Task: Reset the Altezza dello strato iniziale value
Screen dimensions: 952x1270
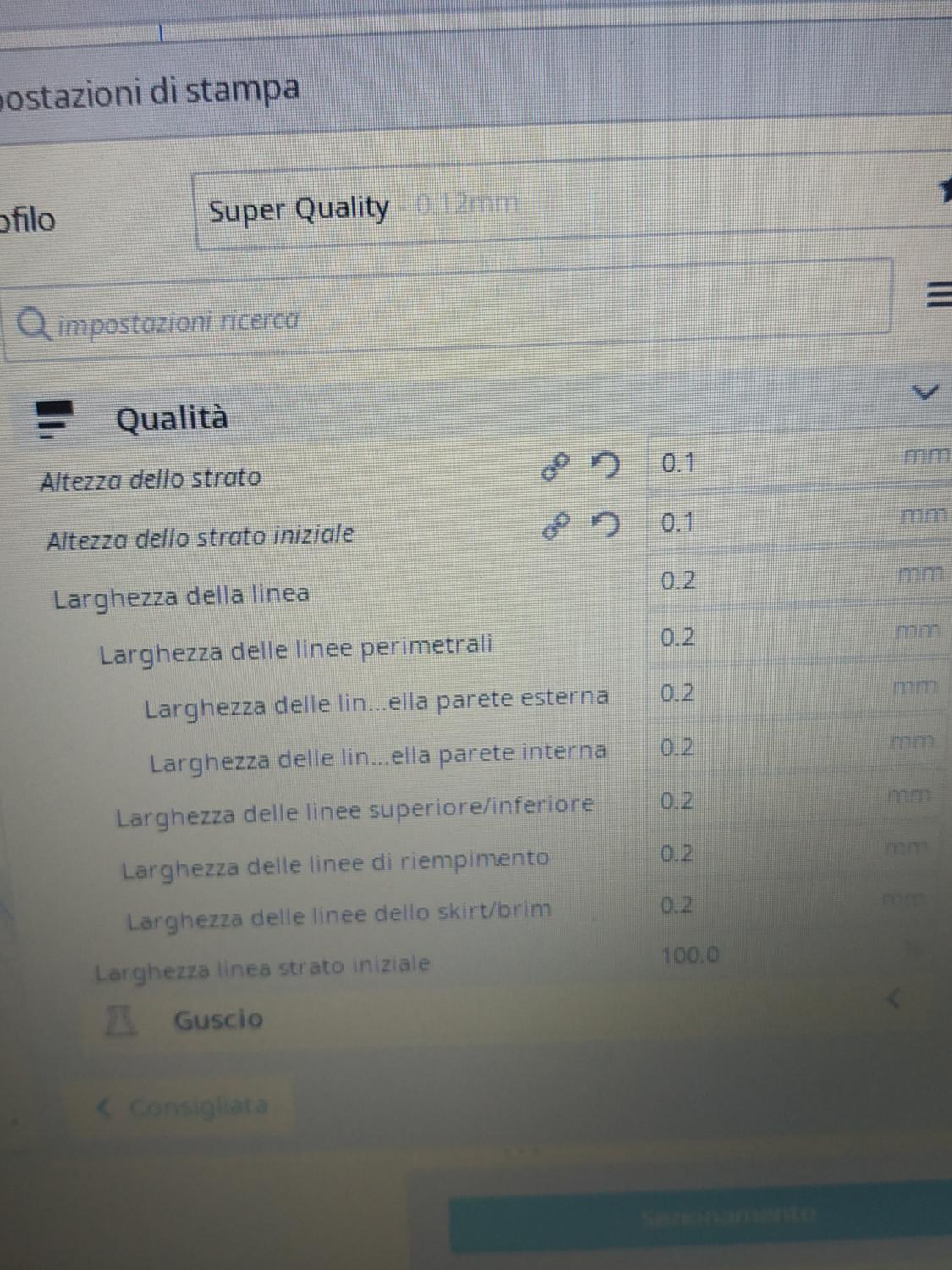Action: 605,525
